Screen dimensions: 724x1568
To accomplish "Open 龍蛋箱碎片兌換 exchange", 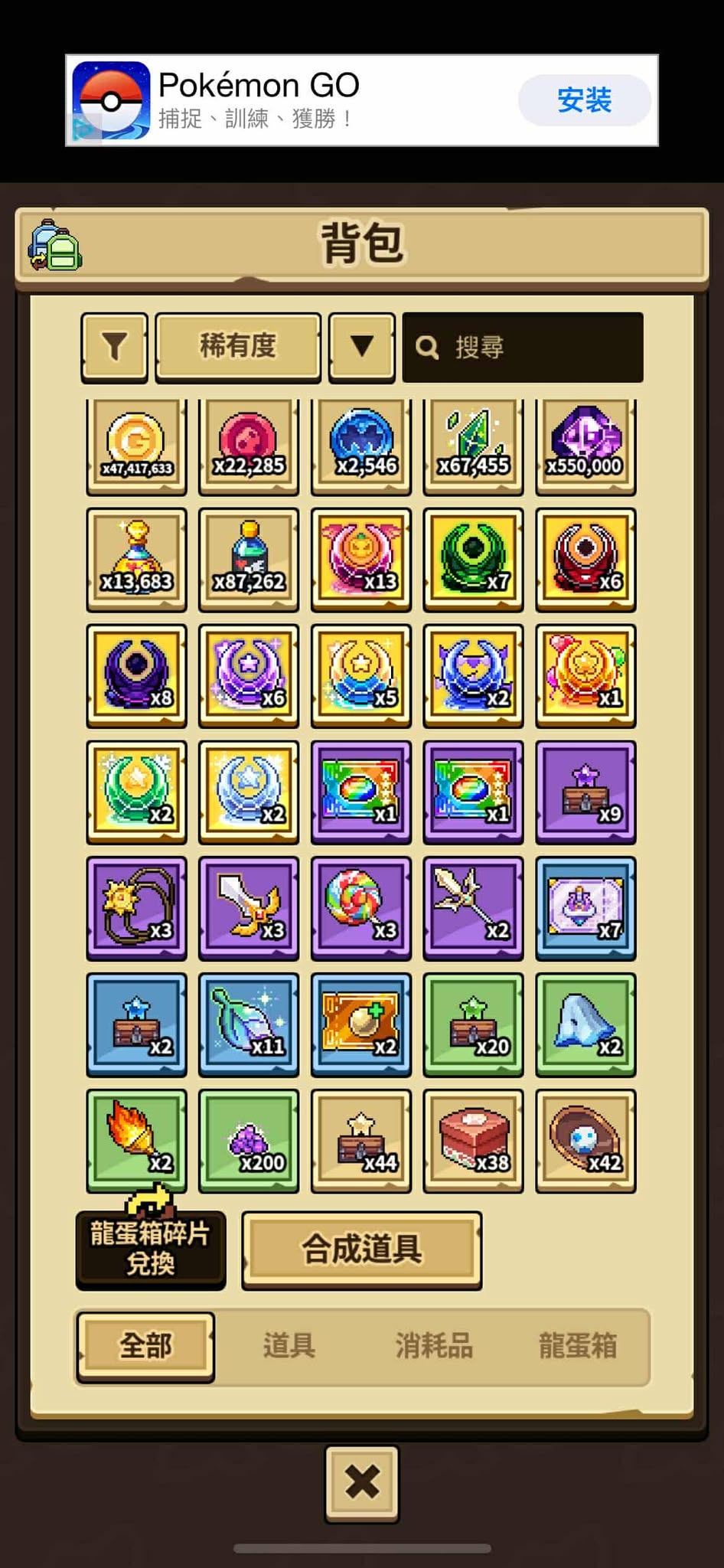I will 150,1249.
